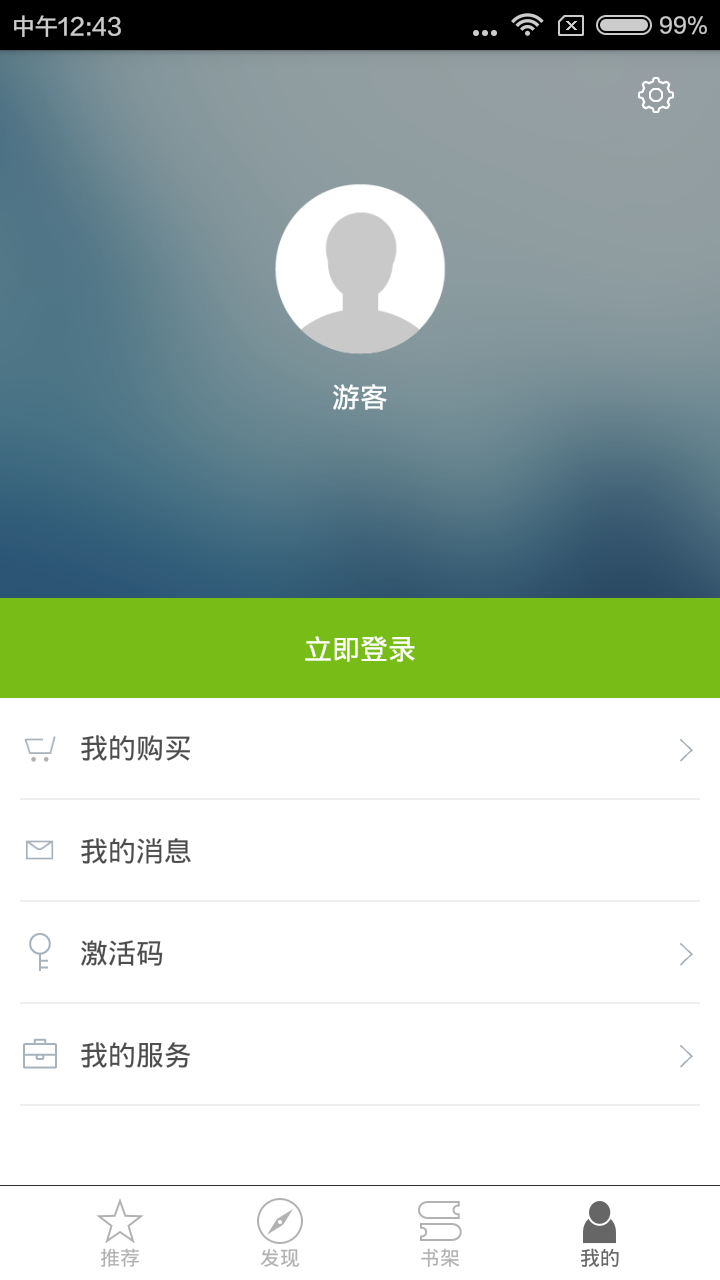This screenshot has height=1280, width=720.
Task: Expand the 我的购买 row chevron
Action: (x=685, y=749)
